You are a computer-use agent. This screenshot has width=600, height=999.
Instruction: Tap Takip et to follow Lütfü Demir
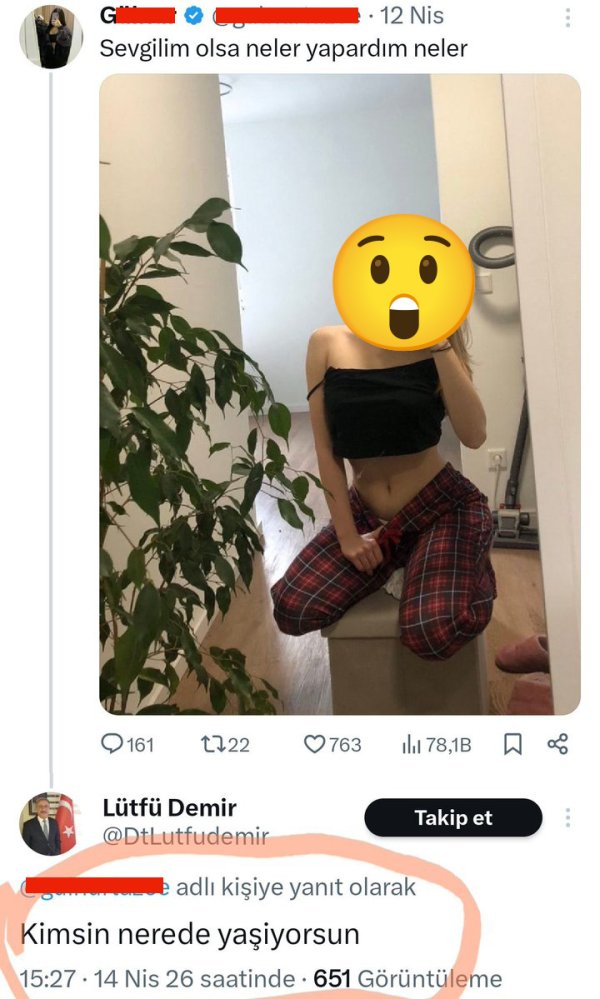453,818
